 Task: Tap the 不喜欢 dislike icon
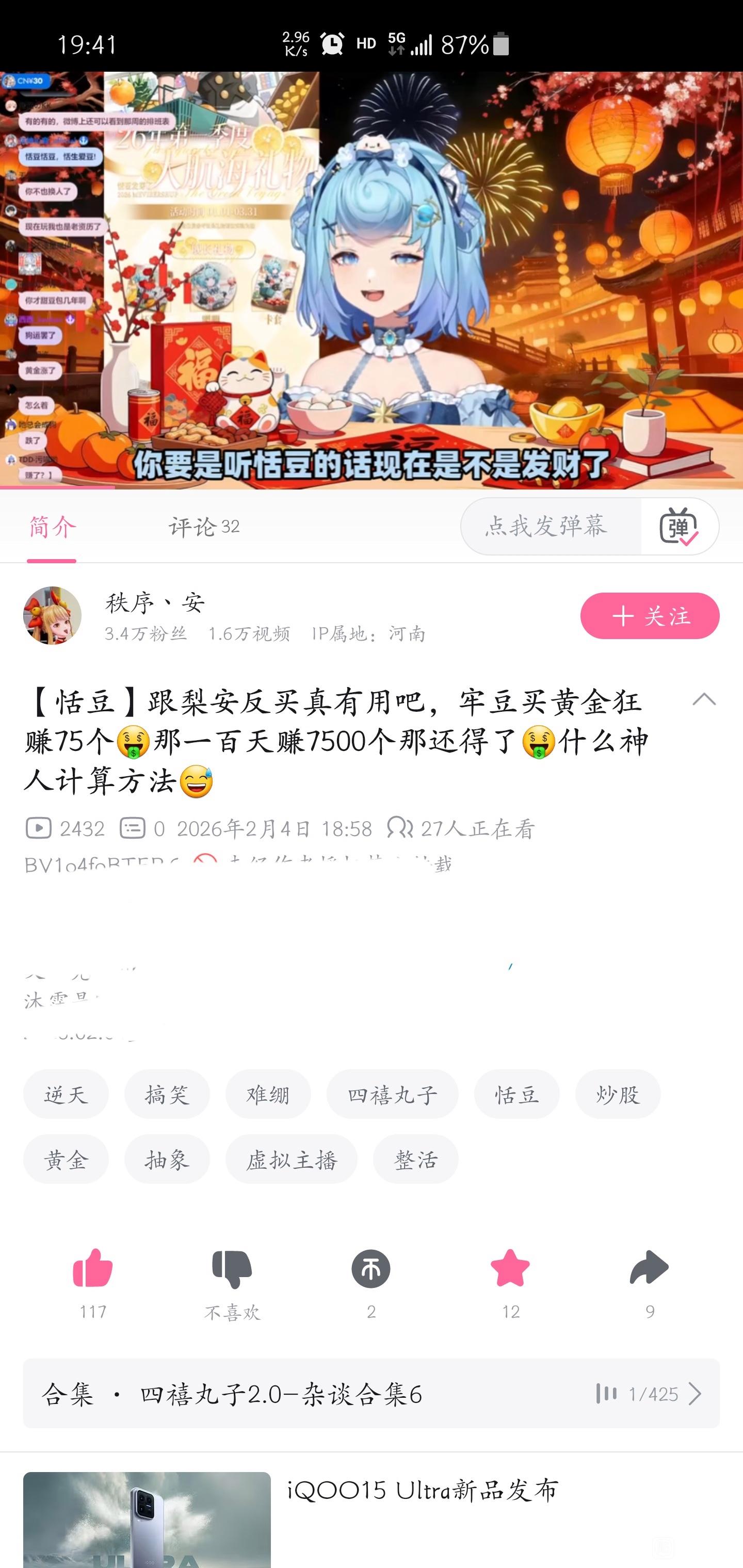point(232,1268)
